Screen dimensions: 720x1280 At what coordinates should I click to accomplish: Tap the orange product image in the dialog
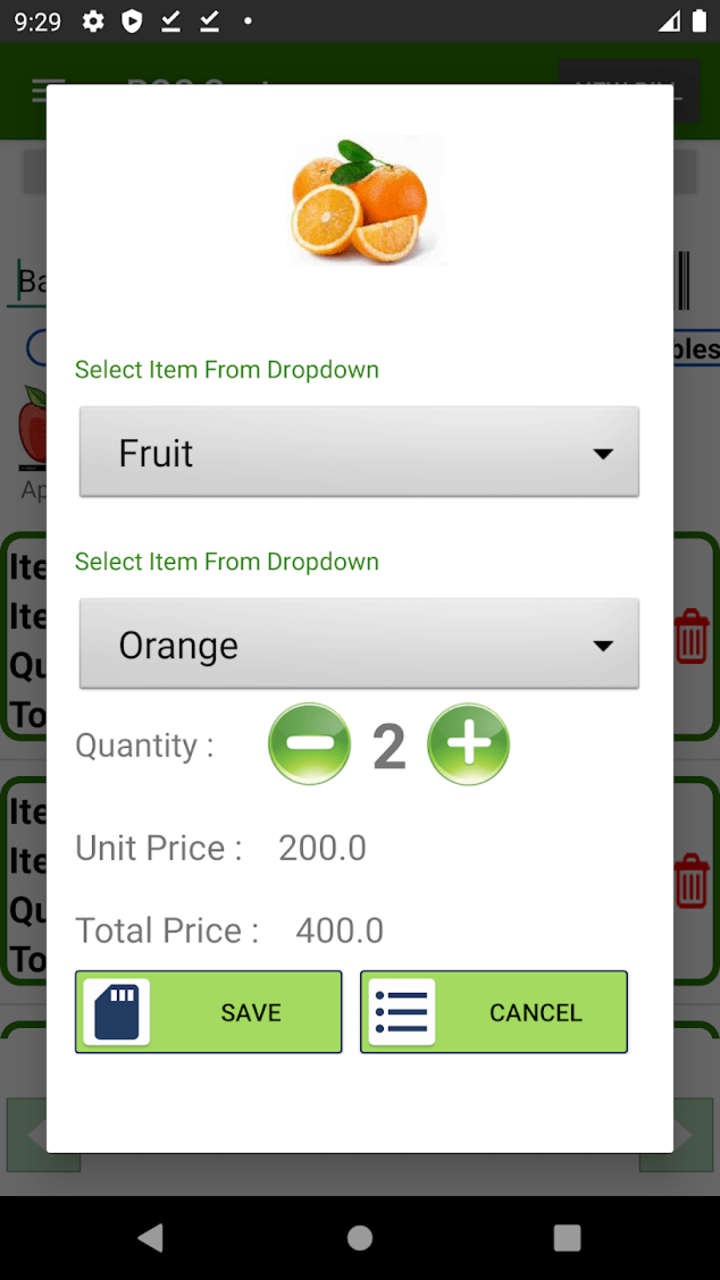pyautogui.click(x=363, y=200)
